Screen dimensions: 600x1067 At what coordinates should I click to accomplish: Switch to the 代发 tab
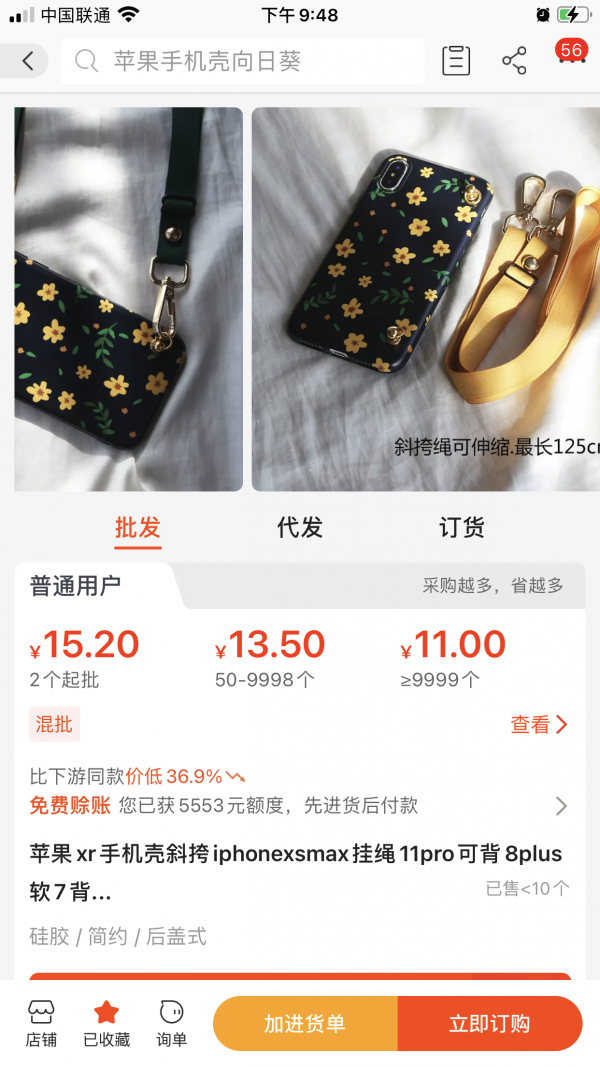300,527
